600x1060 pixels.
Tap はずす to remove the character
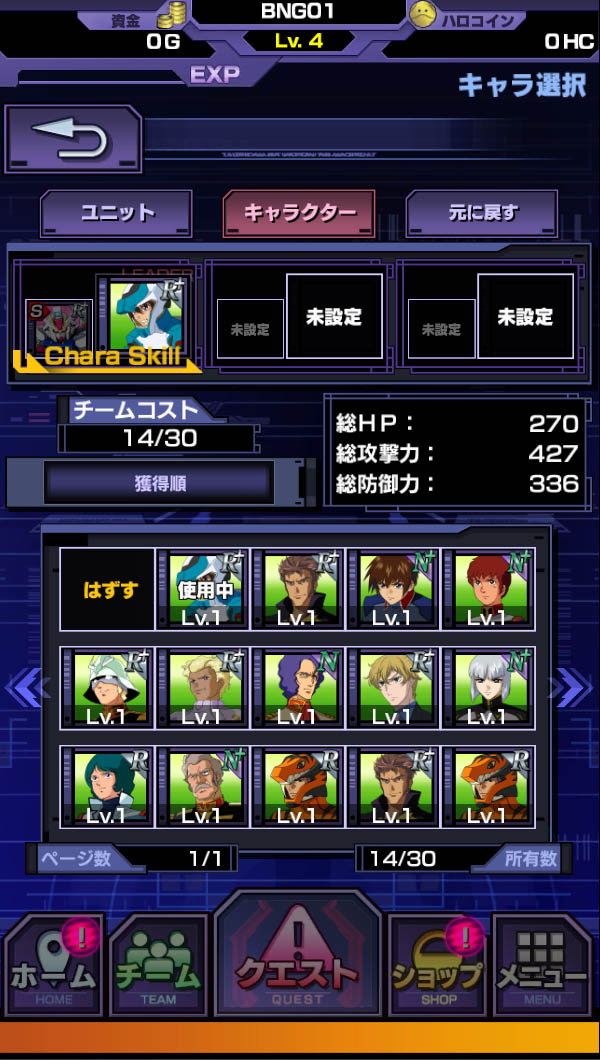coord(107,589)
